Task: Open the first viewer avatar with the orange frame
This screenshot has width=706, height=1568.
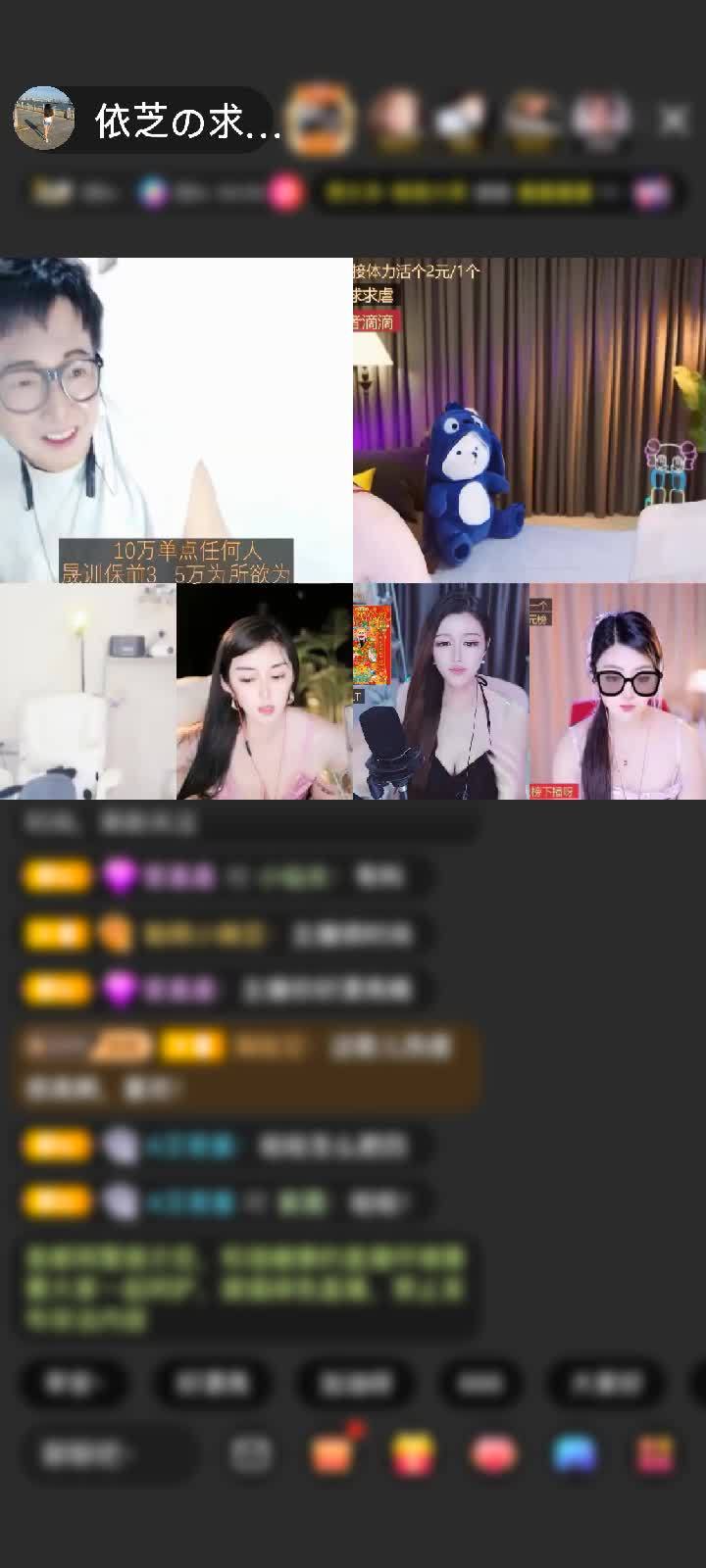Action: tap(324, 119)
